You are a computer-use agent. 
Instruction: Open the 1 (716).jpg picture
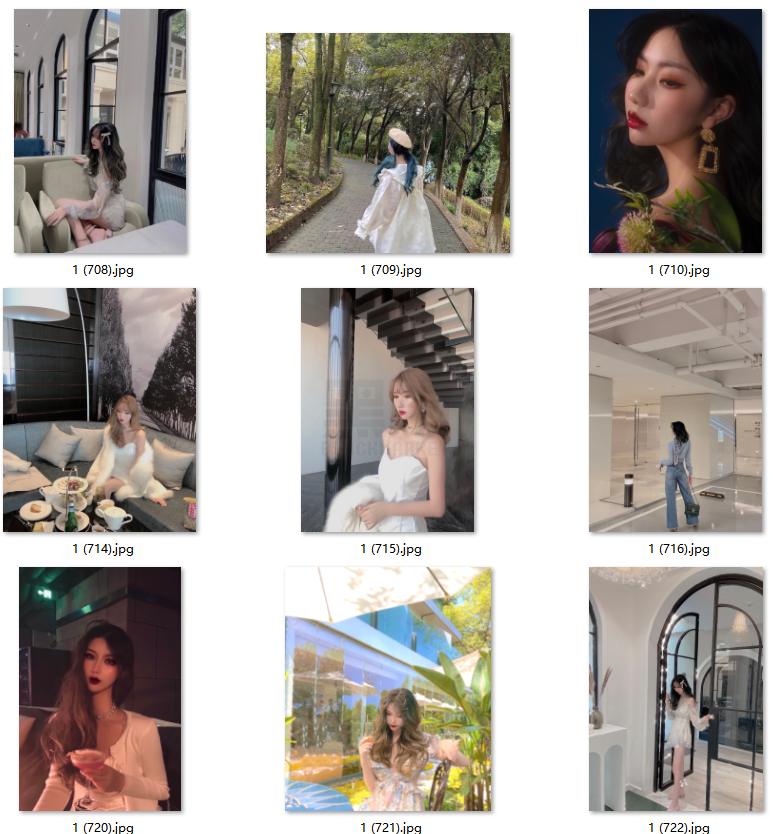pos(675,410)
